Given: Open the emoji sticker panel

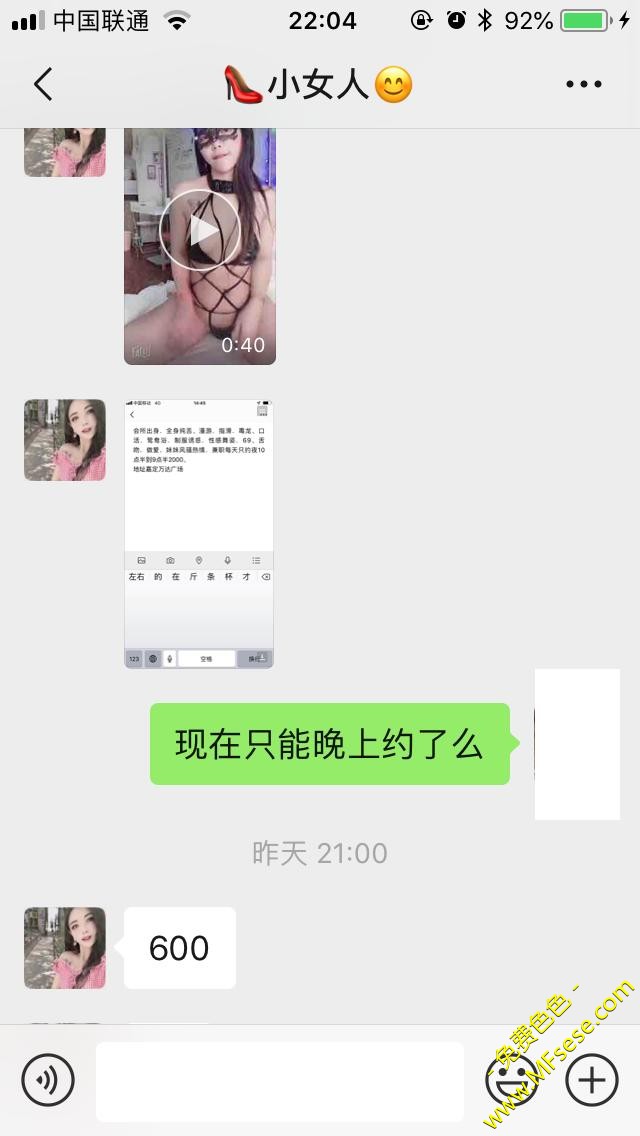Looking at the screenshot, I should pos(511,1080).
